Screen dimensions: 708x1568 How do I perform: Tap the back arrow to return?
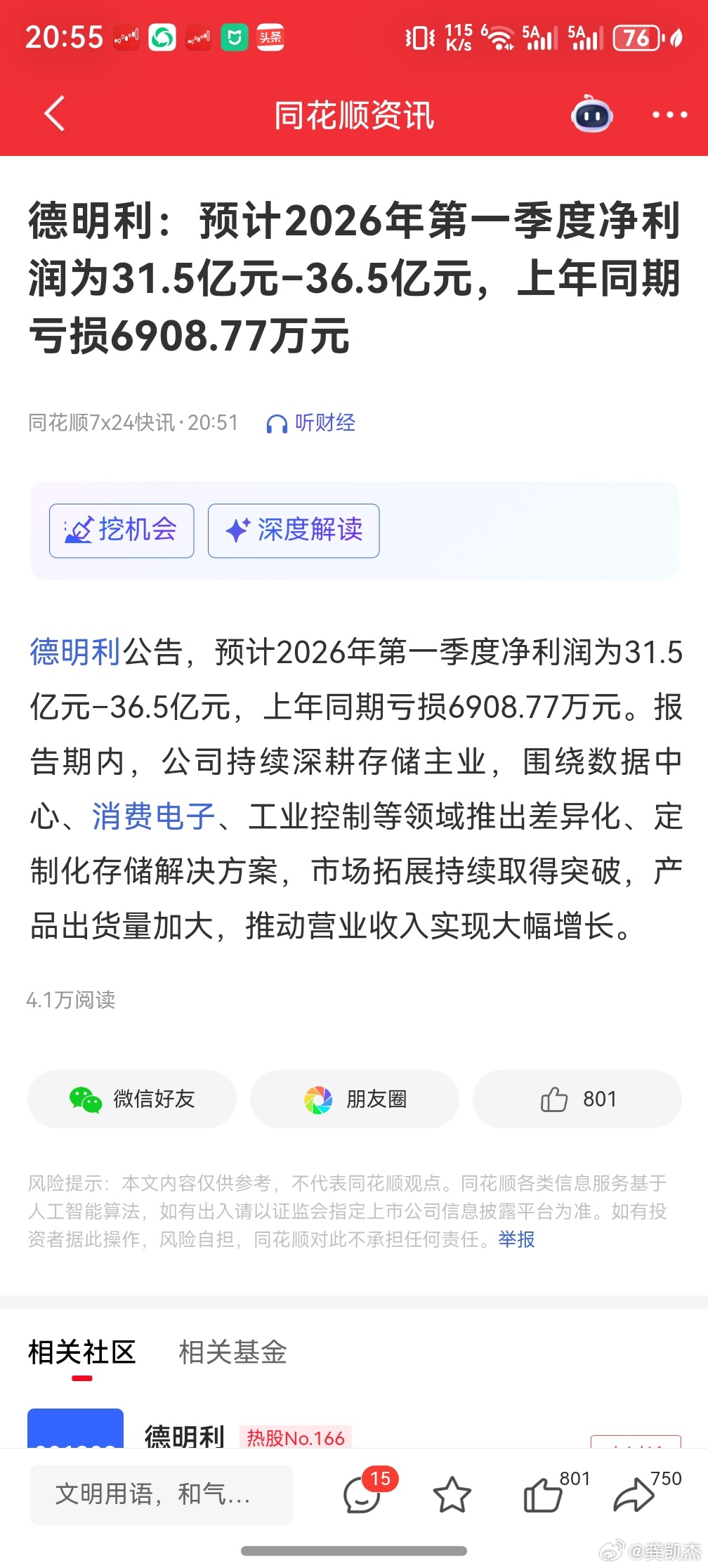(53, 114)
